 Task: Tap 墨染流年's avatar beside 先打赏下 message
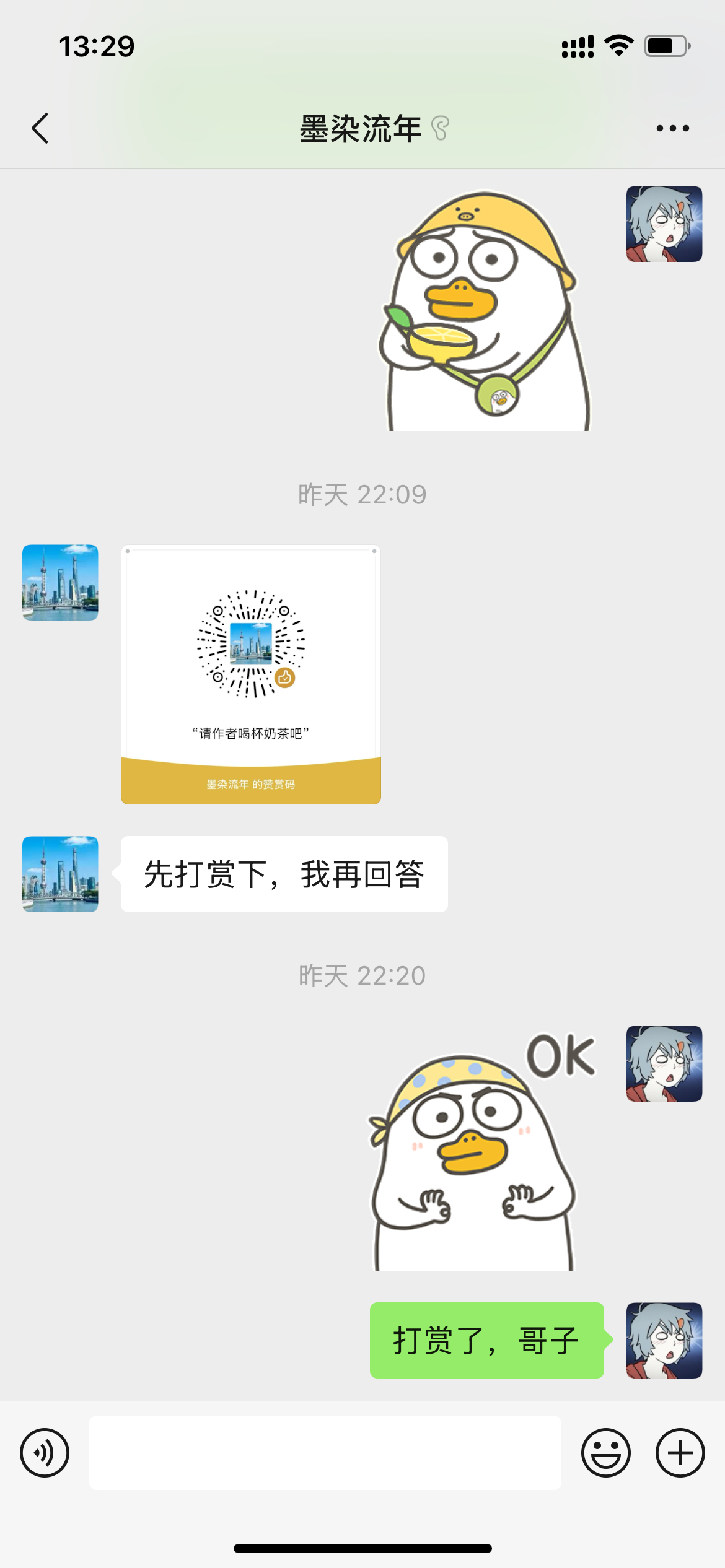coord(60,874)
